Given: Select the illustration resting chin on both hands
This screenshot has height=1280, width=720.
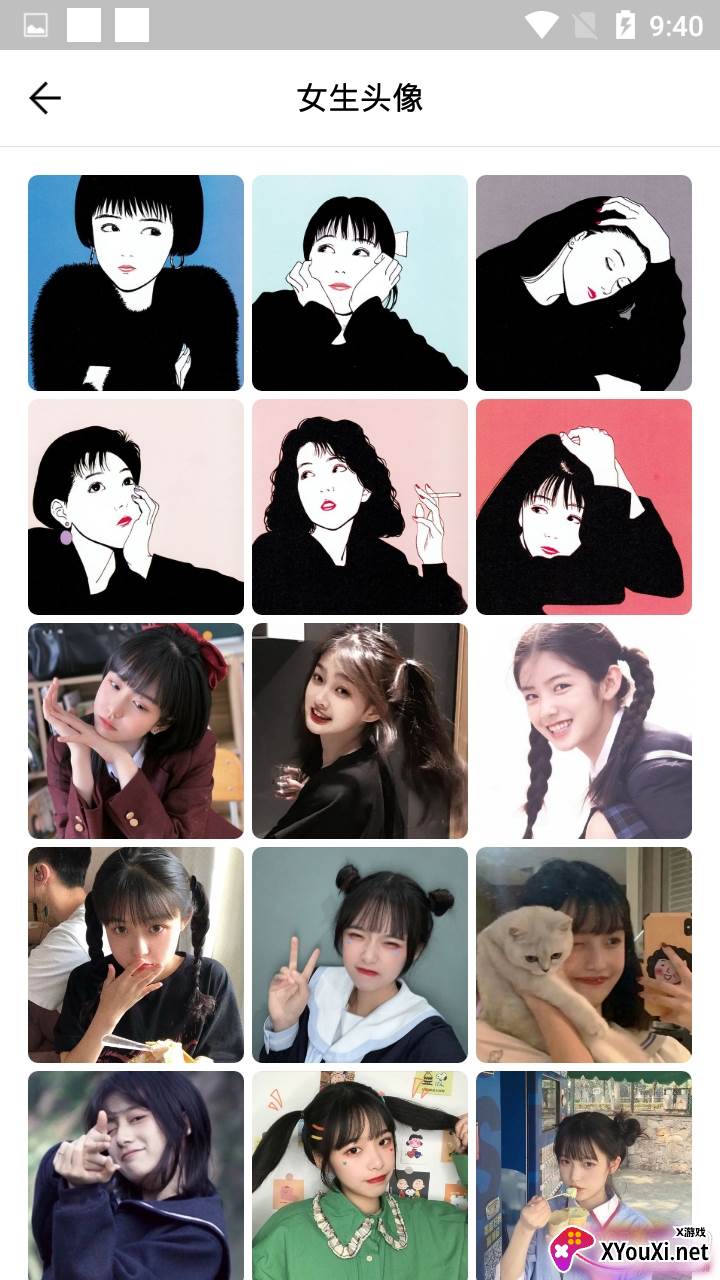Looking at the screenshot, I should (x=360, y=283).
